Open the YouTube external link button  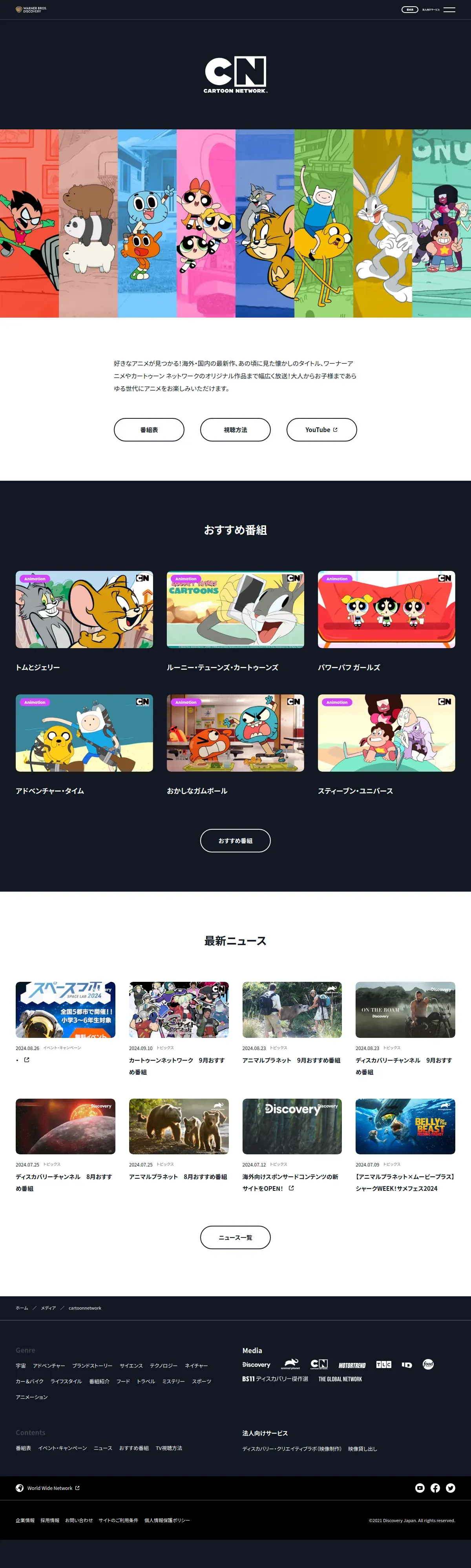click(x=321, y=430)
